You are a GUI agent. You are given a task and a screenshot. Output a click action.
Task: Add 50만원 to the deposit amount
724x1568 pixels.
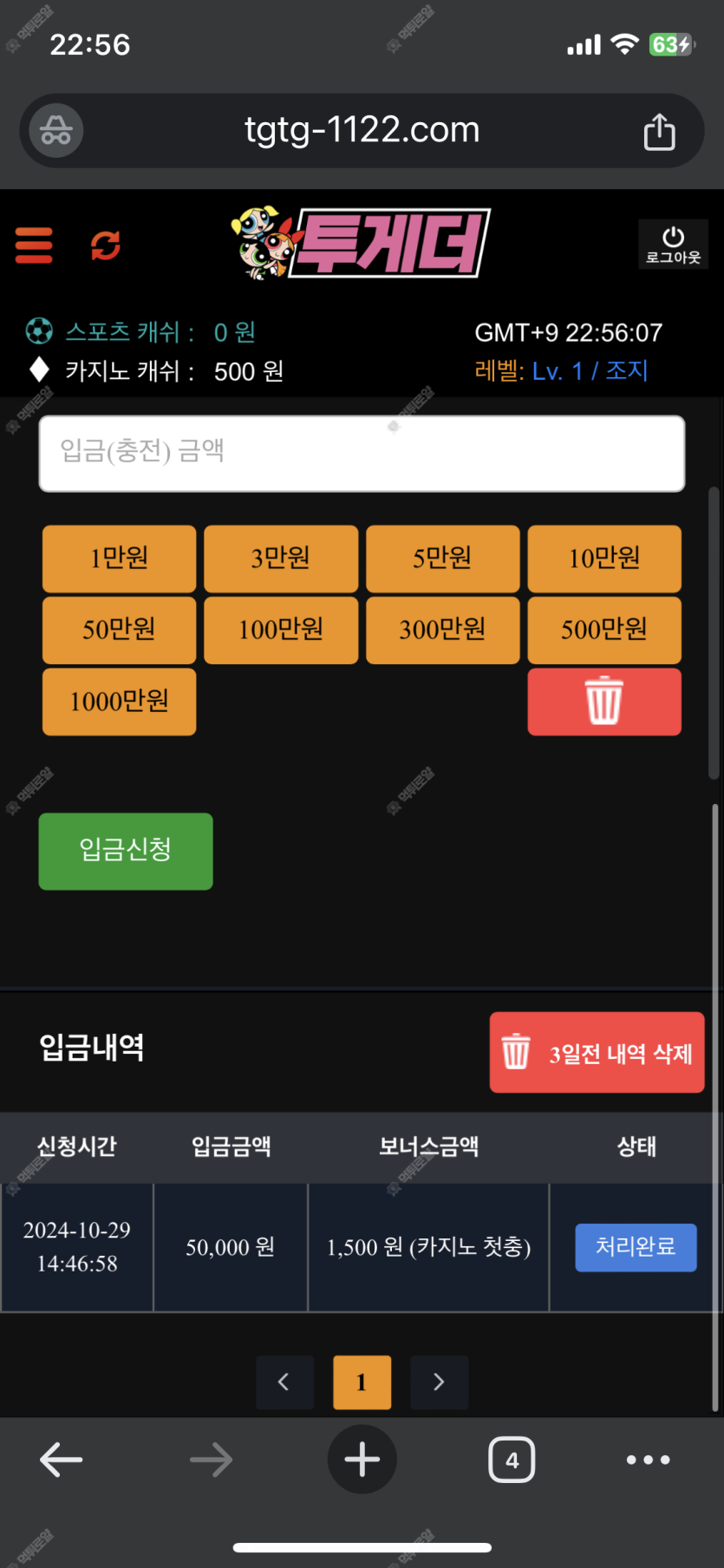click(119, 630)
